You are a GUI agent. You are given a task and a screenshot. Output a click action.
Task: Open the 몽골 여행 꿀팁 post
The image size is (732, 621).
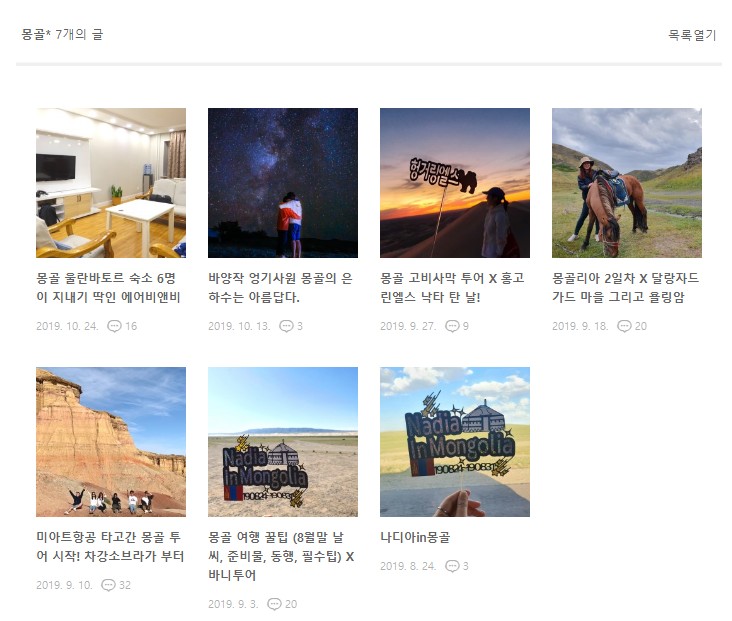(x=283, y=442)
